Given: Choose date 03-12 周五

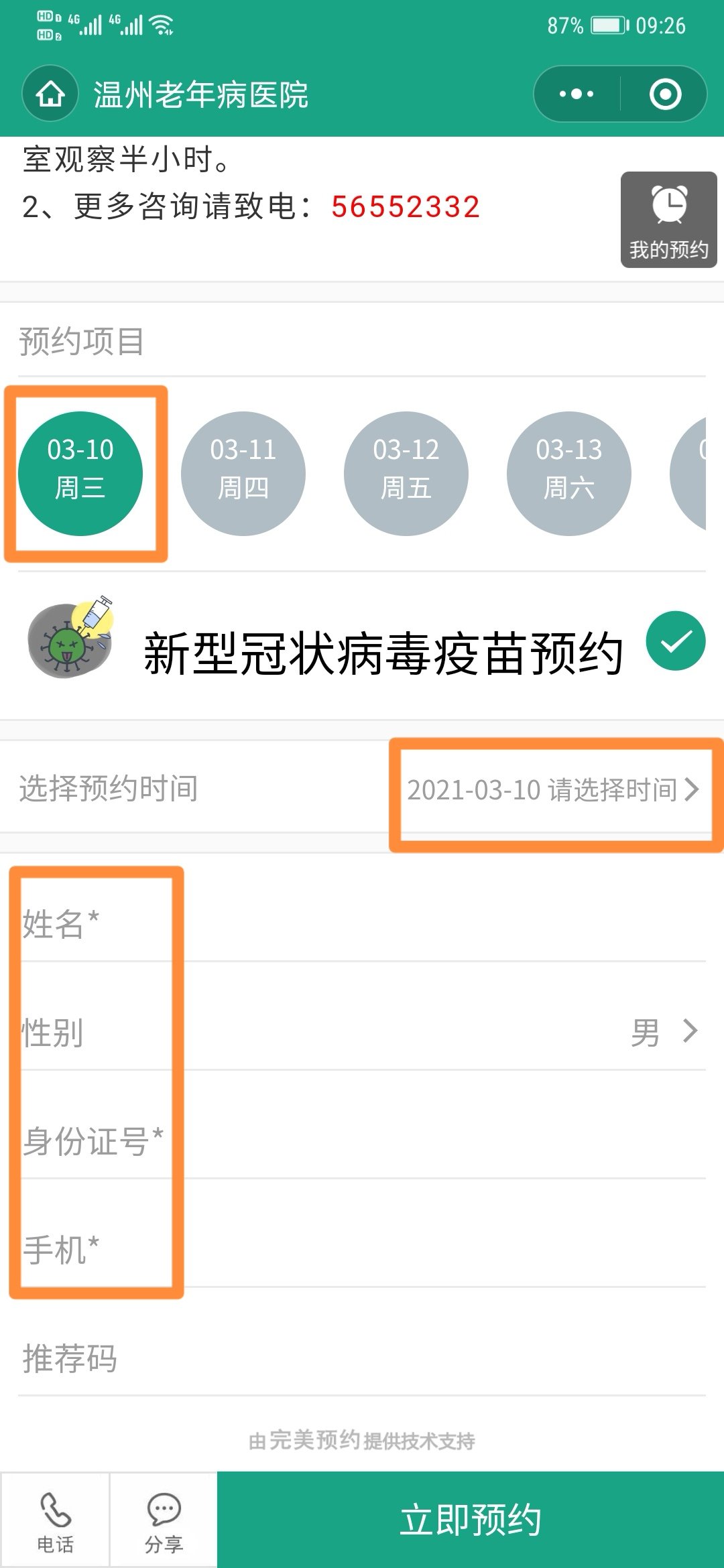Looking at the screenshot, I should click(406, 473).
